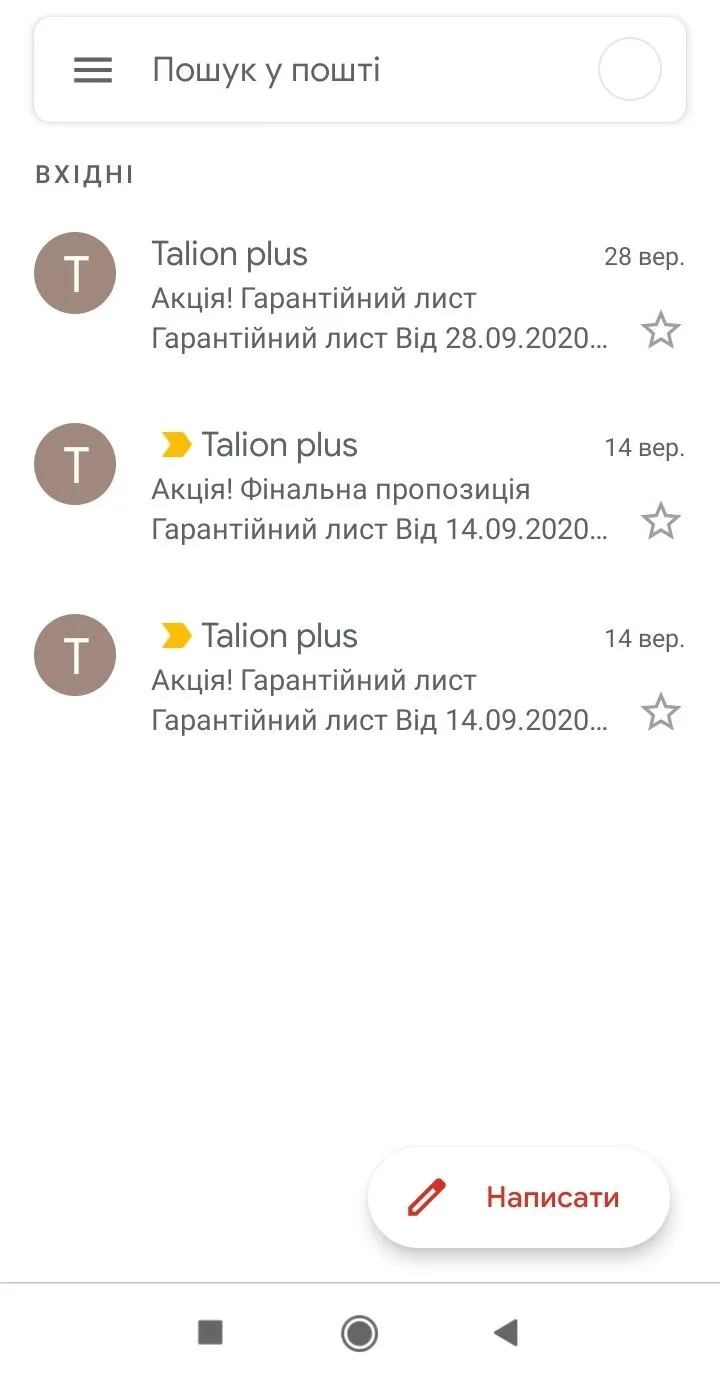Open the 'Акція! Фінальна пропозиція' email

pyautogui.click(x=380, y=488)
